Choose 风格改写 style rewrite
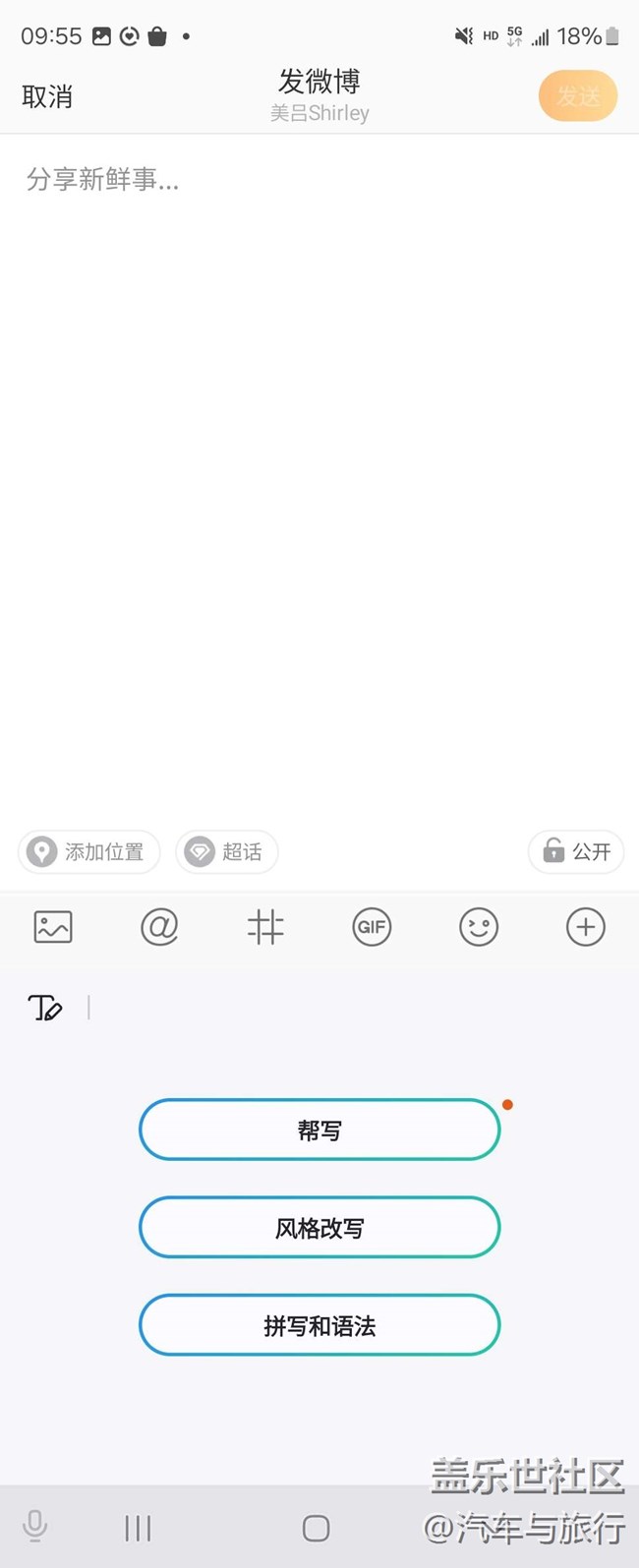This screenshot has height=1568, width=639. [319, 1228]
